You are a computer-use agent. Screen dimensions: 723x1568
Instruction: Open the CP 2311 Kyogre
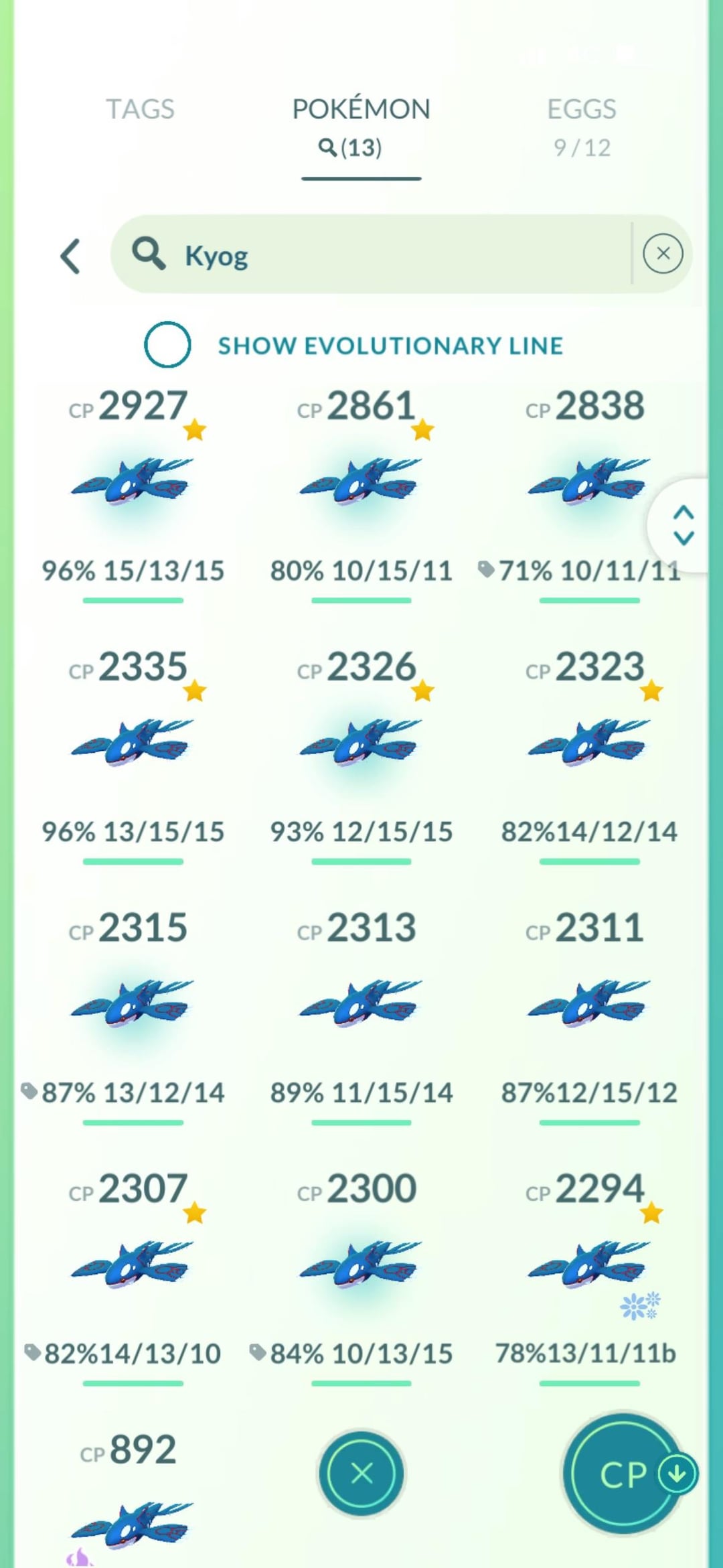pos(588,1004)
